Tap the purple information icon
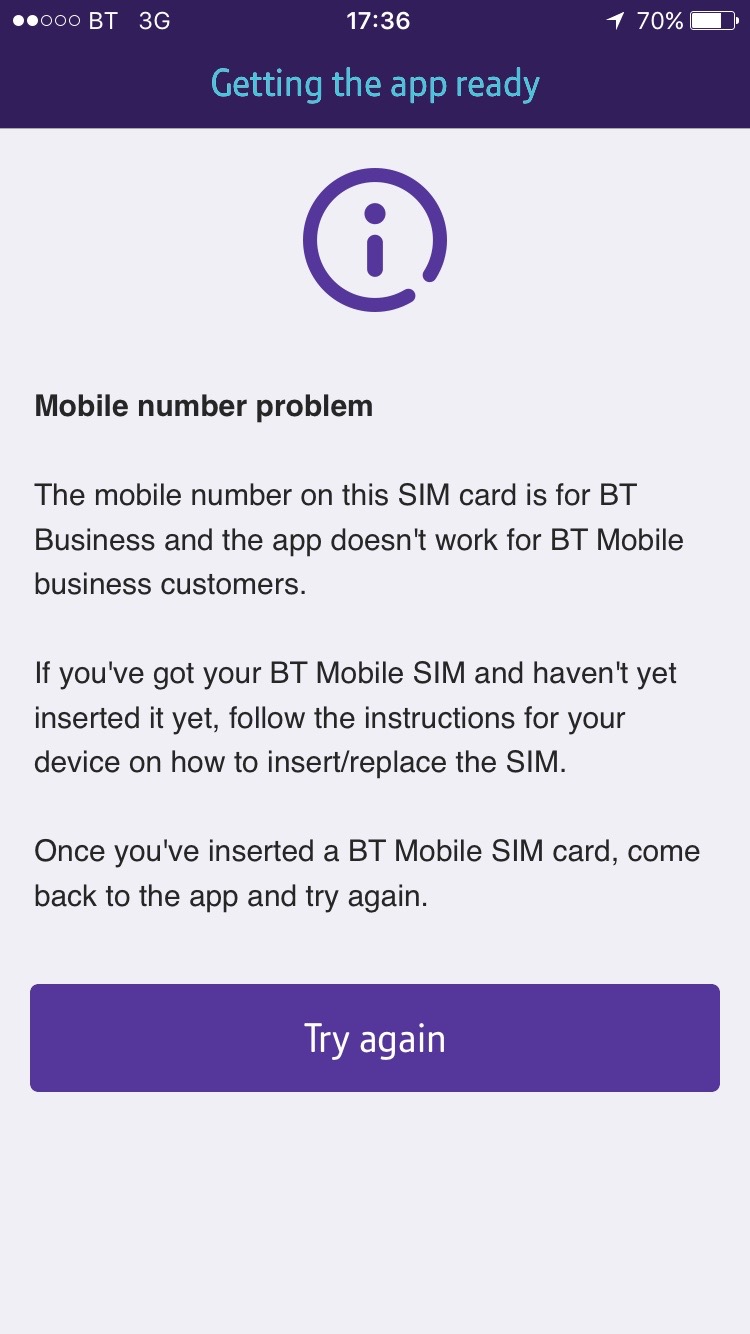The width and height of the screenshot is (750, 1334). pyautogui.click(x=375, y=240)
